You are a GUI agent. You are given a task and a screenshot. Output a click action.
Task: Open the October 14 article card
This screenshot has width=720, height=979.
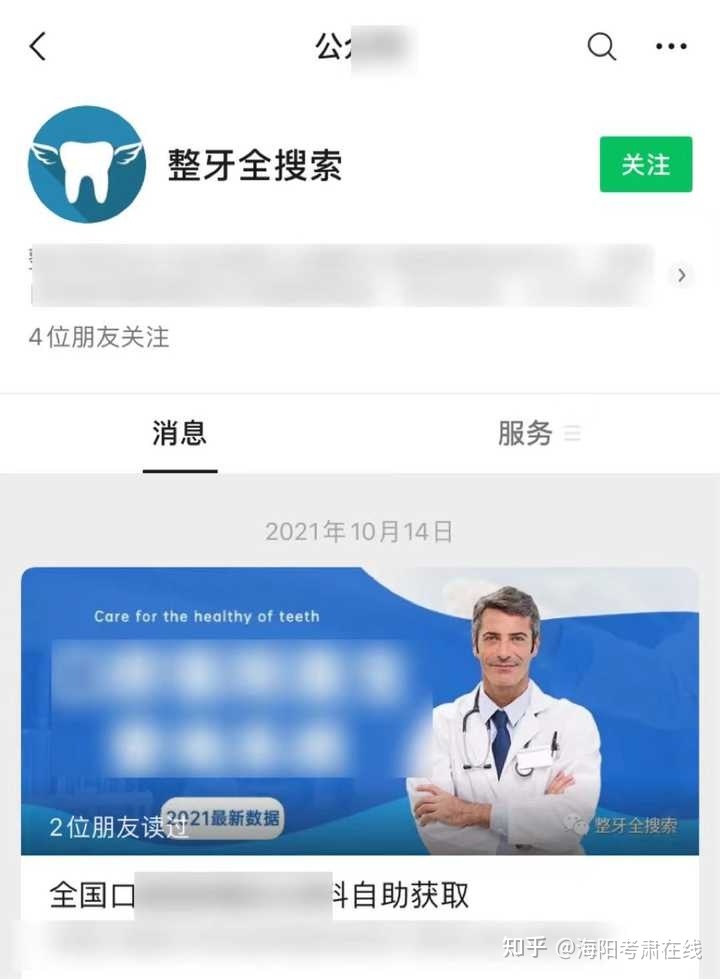tap(359, 740)
